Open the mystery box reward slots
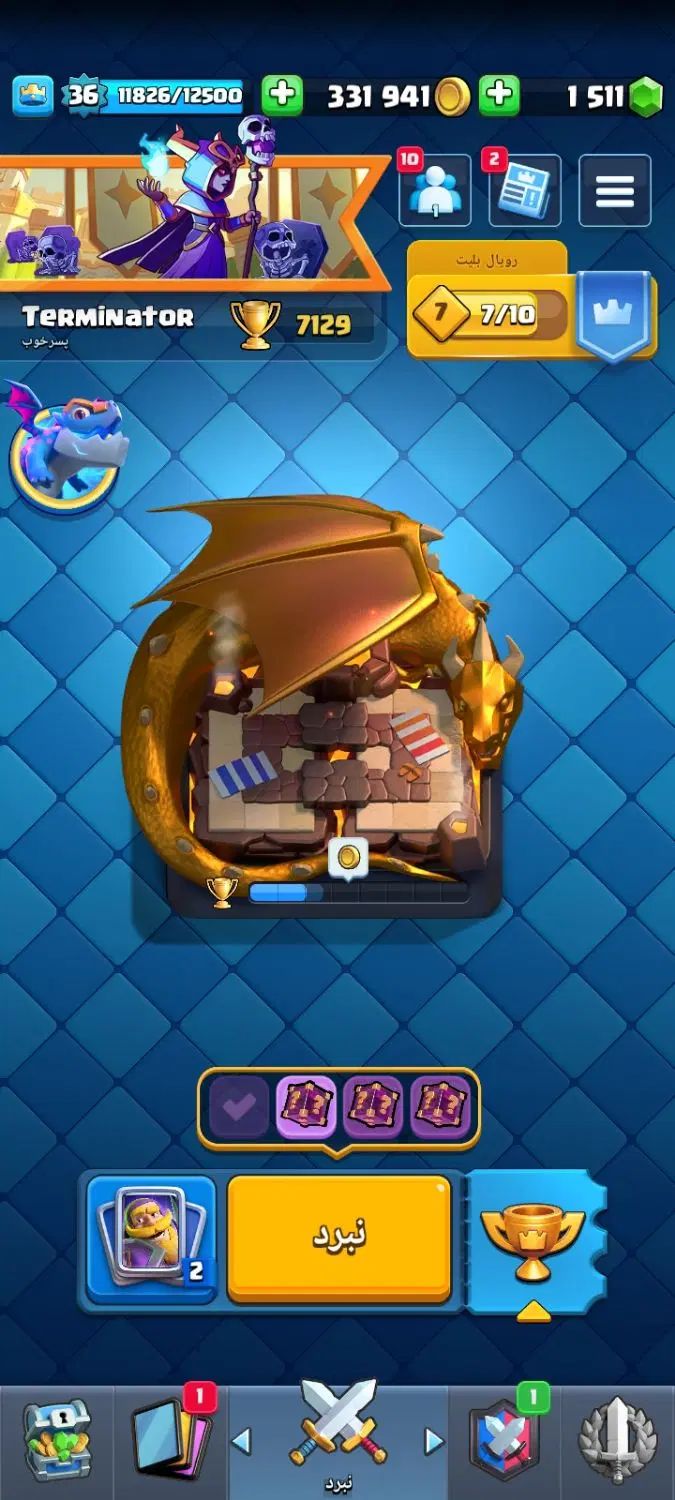 tap(339, 1107)
